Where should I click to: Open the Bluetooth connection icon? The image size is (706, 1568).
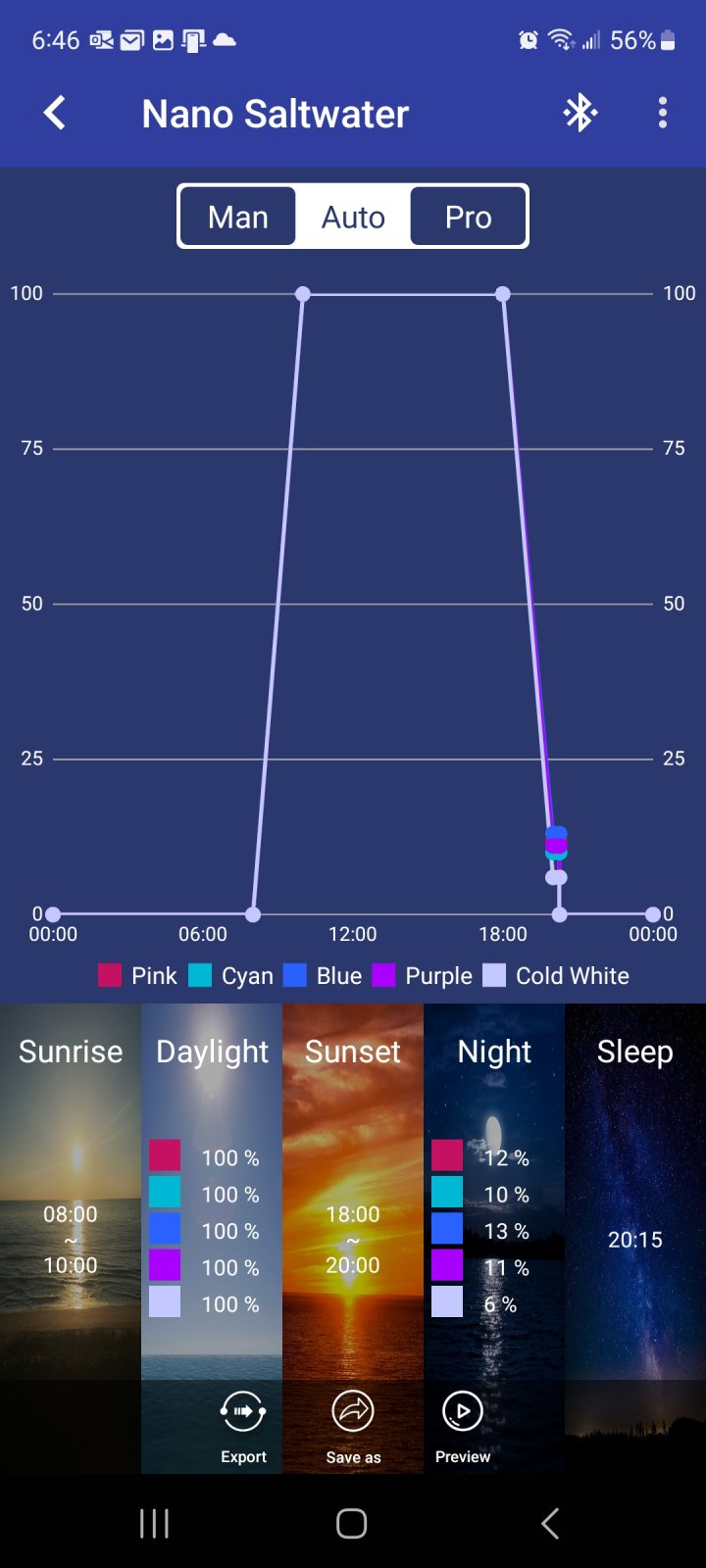tap(580, 113)
